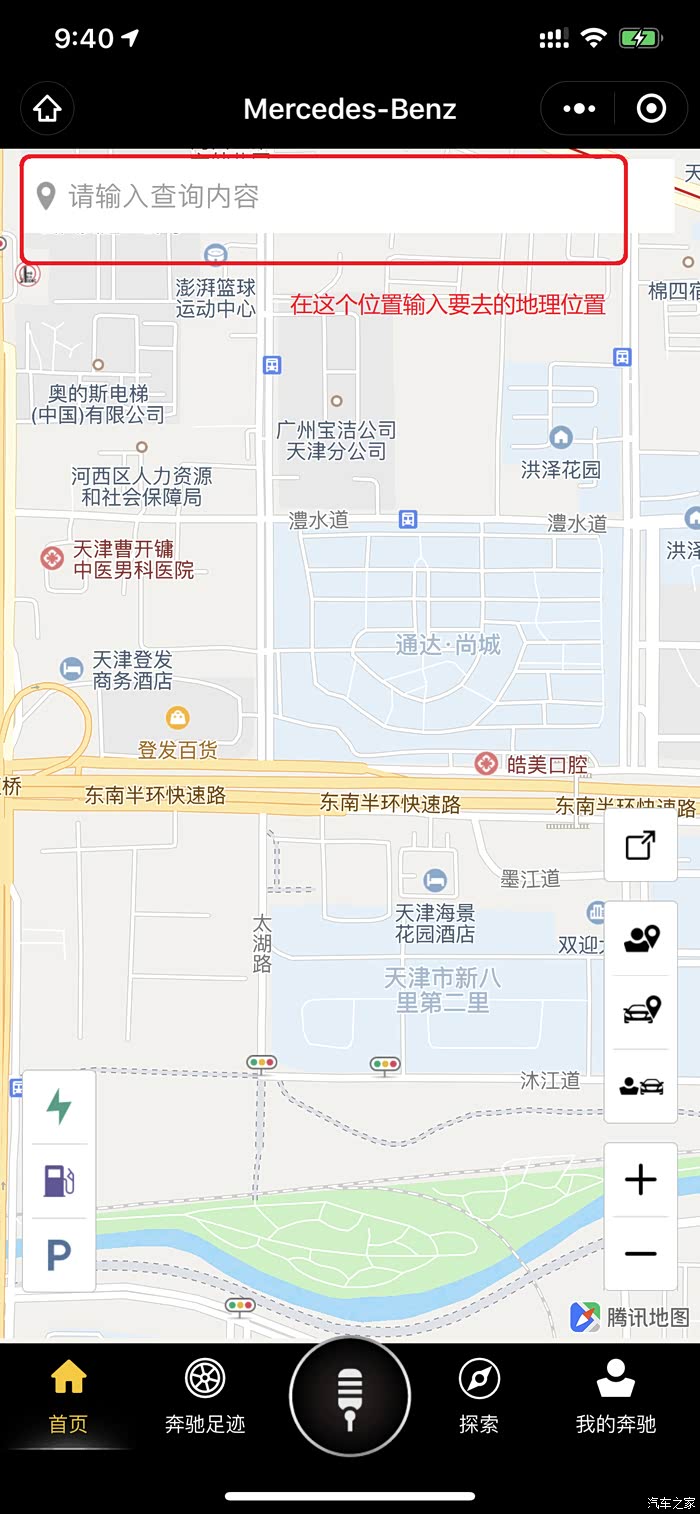This screenshot has width=700, height=1514.
Task: Show parking lots on the map
Action: [x=59, y=1253]
